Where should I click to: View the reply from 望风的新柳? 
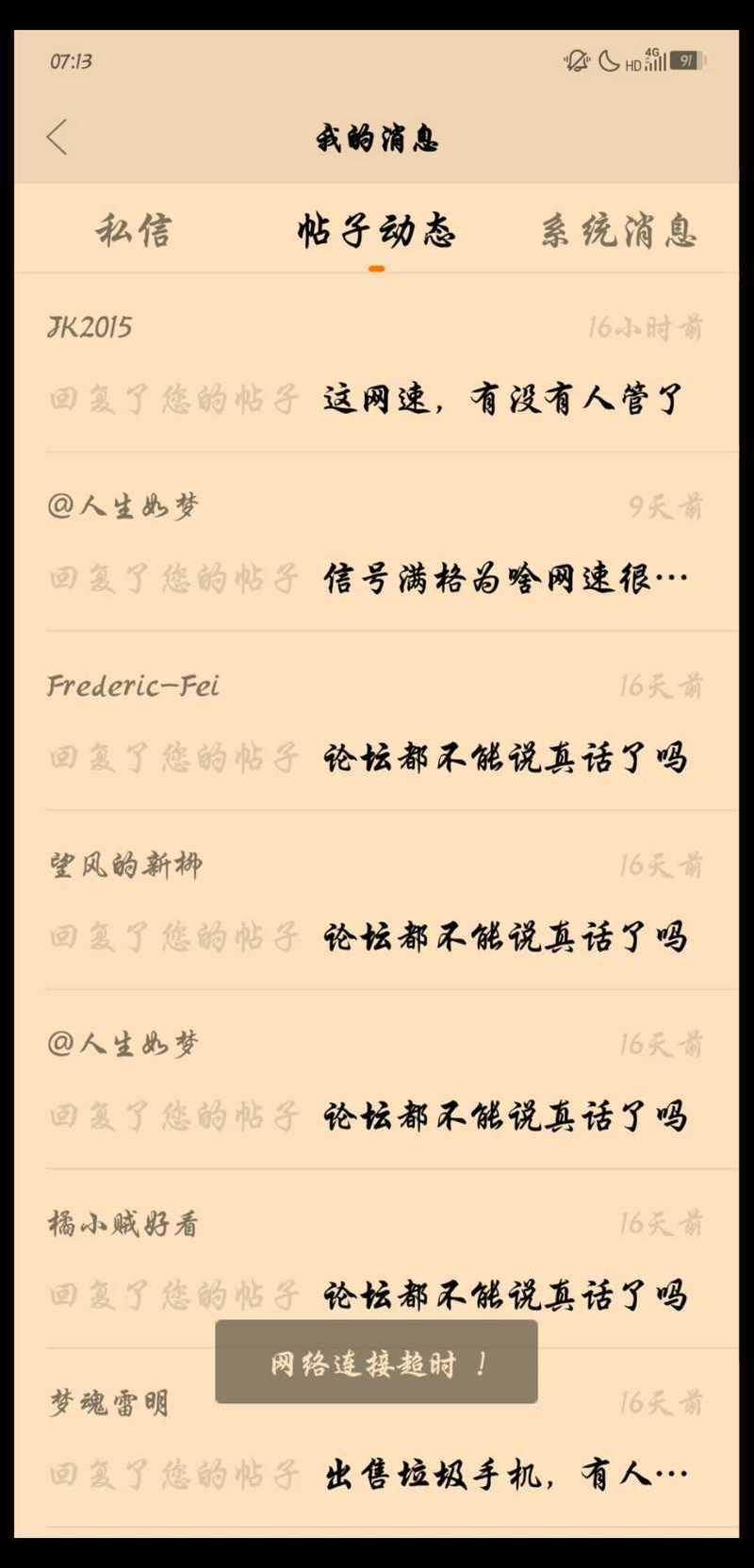(377, 901)
